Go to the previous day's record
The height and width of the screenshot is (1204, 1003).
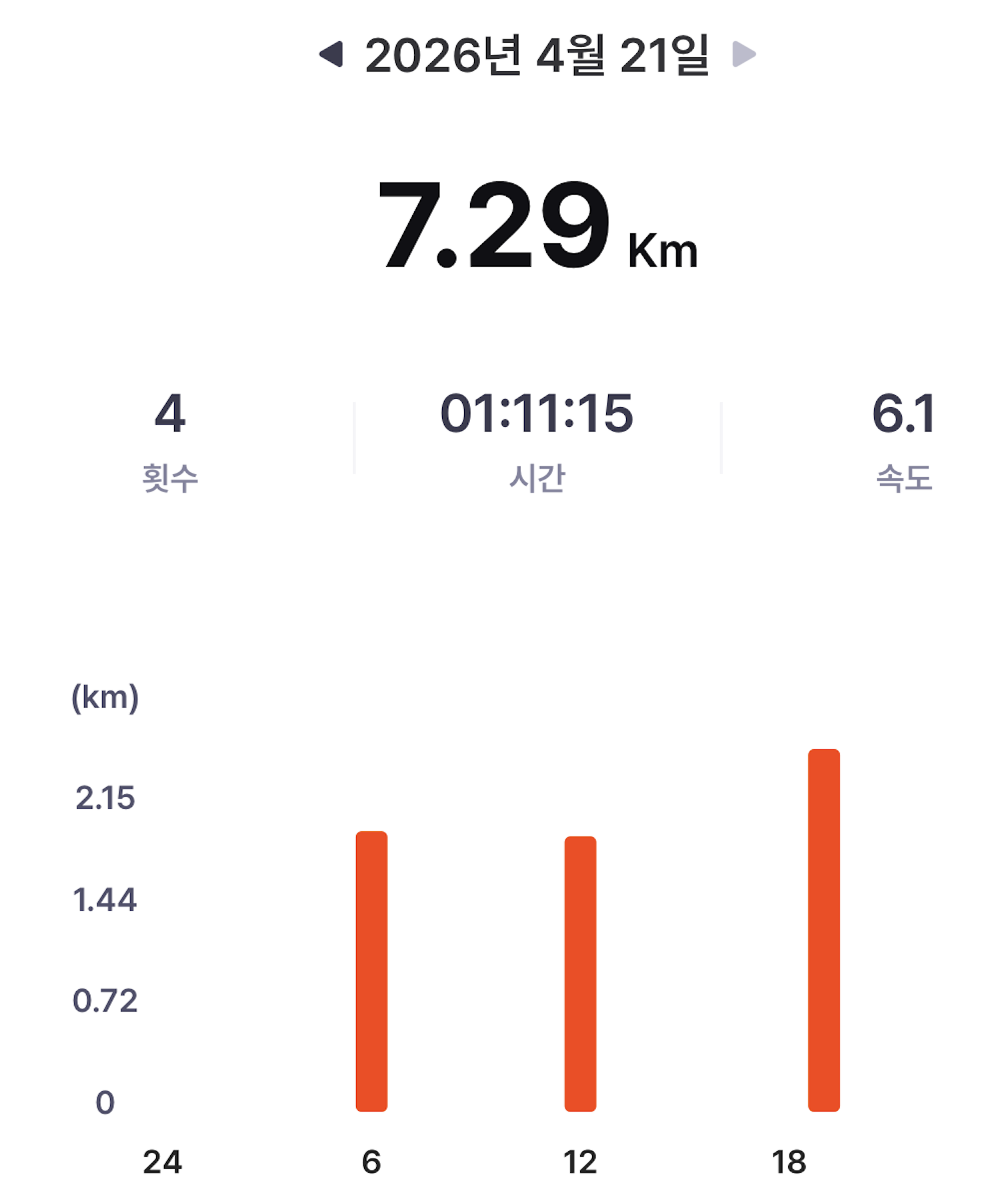[x=331, y=55]
